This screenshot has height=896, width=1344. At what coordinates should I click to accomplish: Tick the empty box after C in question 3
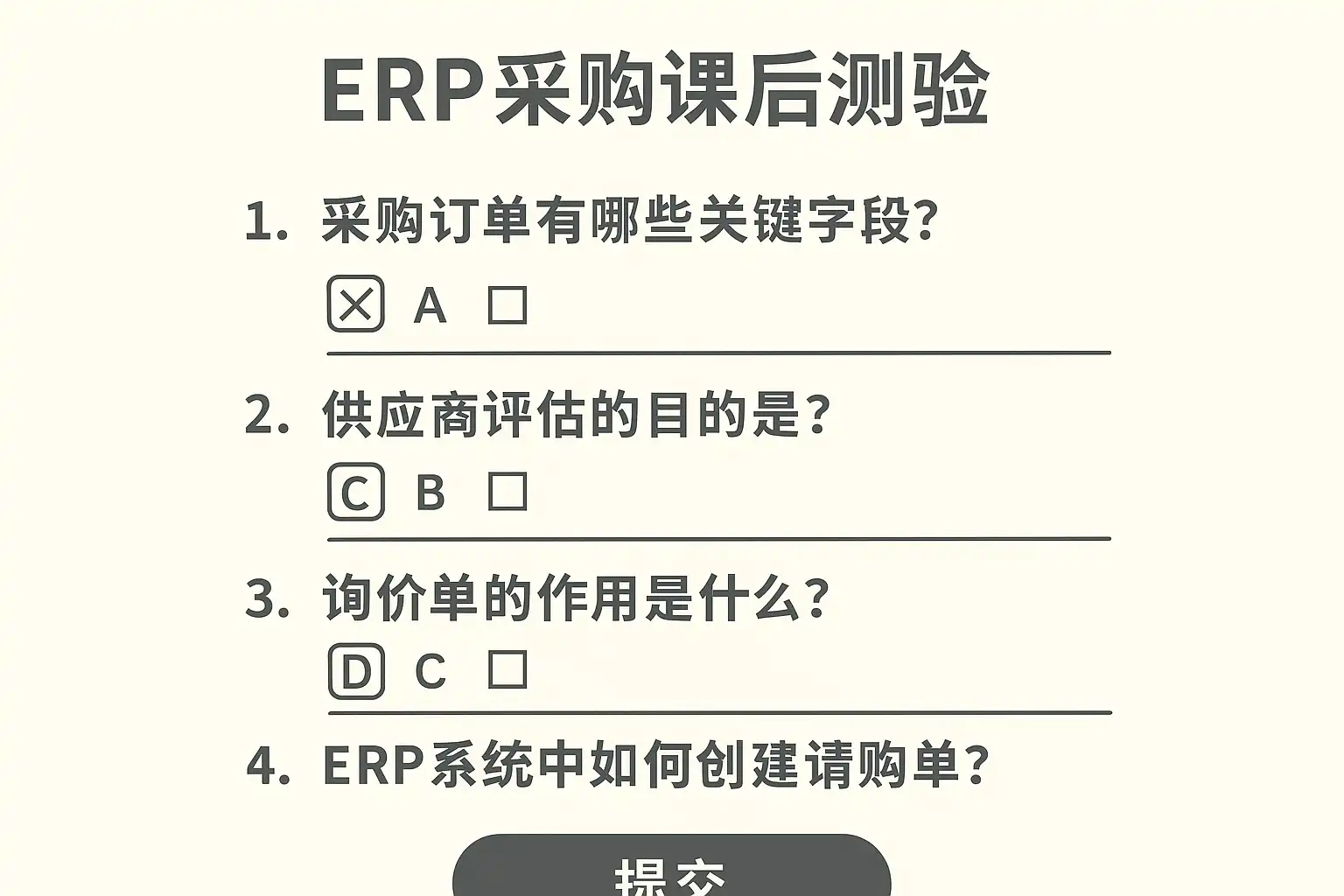click(507, 670)
